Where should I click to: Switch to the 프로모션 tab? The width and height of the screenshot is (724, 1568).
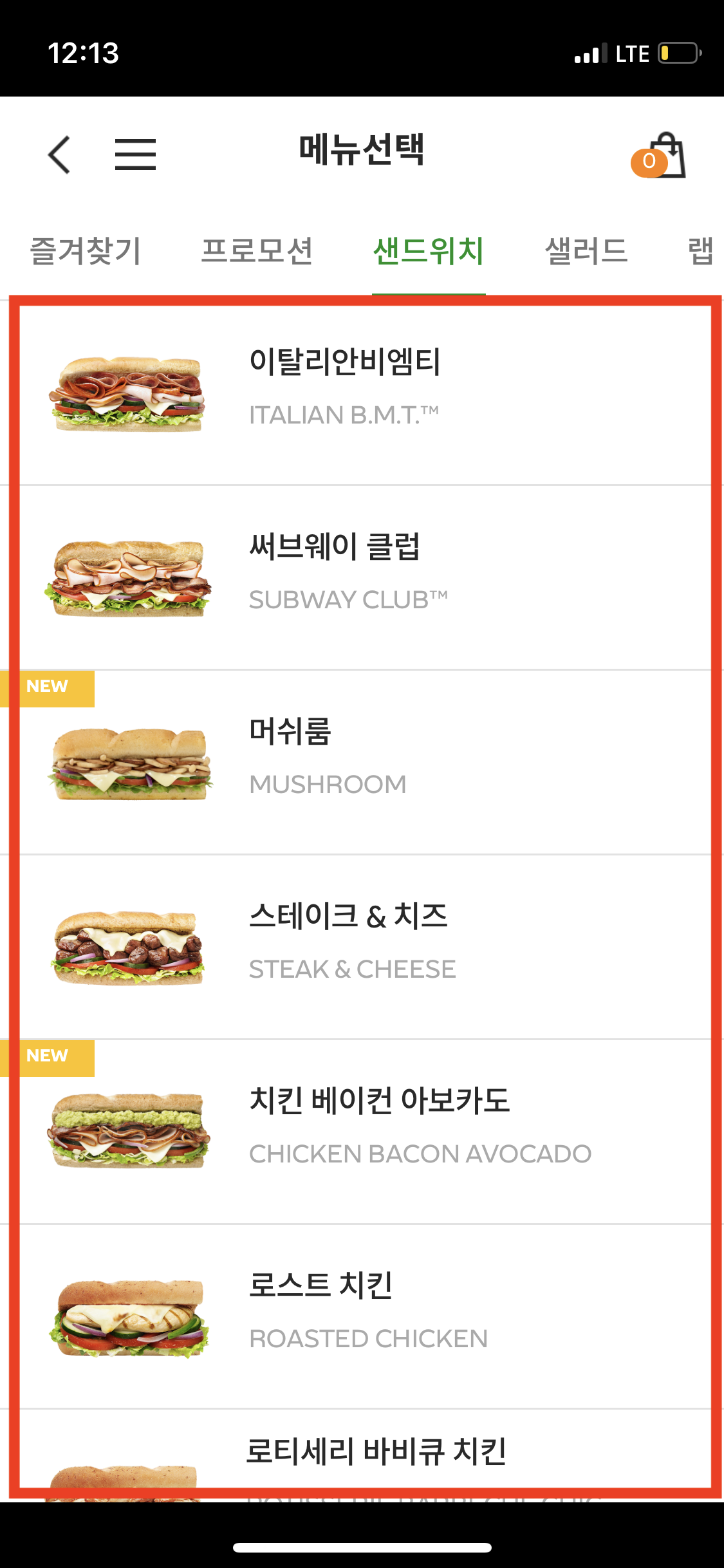(257, 251)
